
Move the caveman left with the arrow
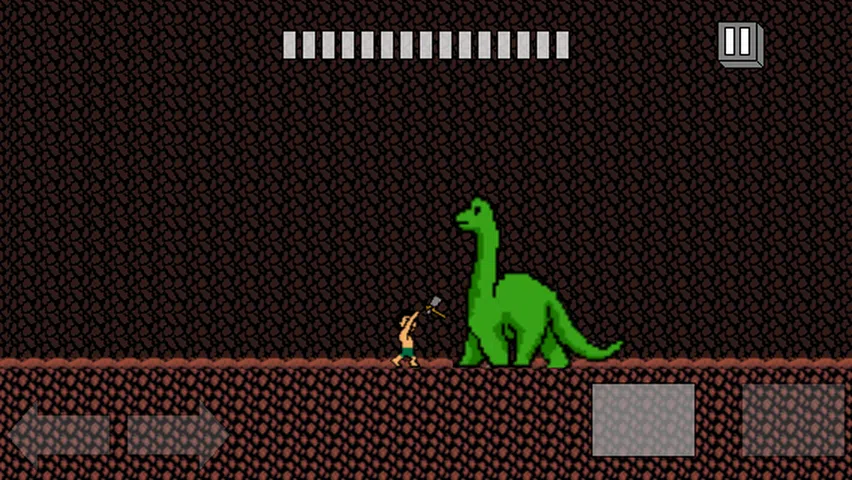click(x=58, y=435)
